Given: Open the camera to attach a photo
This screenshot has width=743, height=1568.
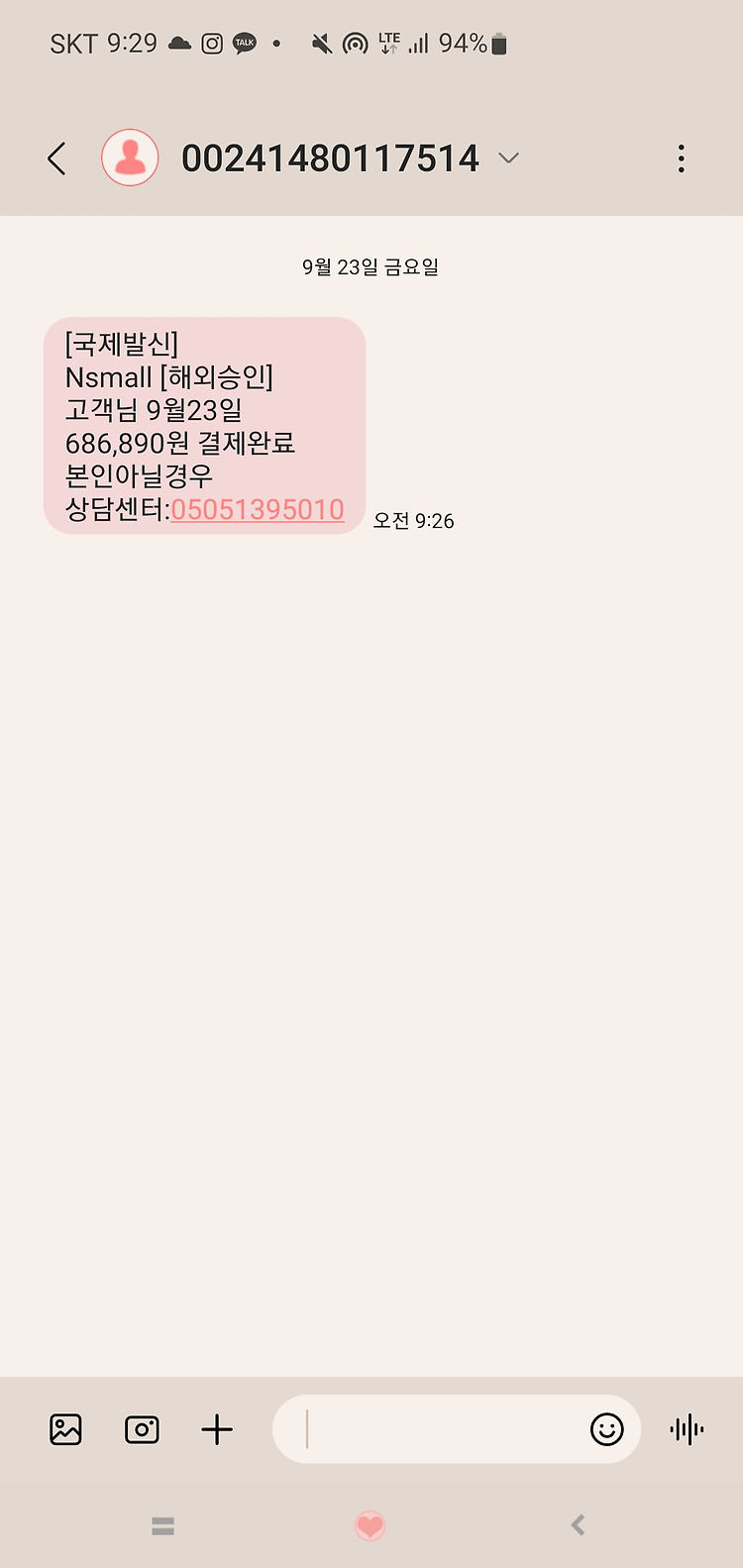Looking at the screenshot, I should [x=142, y=1429].
